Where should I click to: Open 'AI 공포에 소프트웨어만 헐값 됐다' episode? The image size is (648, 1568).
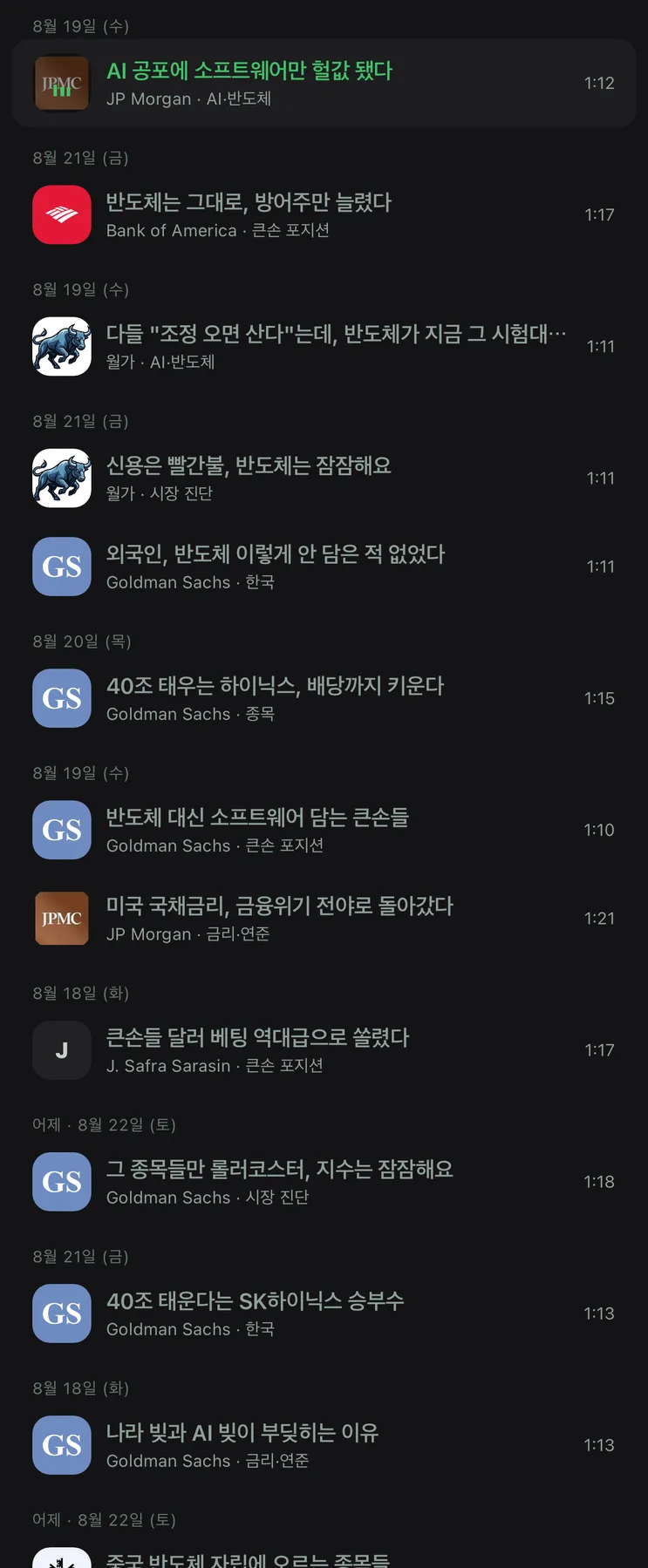pos(324,83)
